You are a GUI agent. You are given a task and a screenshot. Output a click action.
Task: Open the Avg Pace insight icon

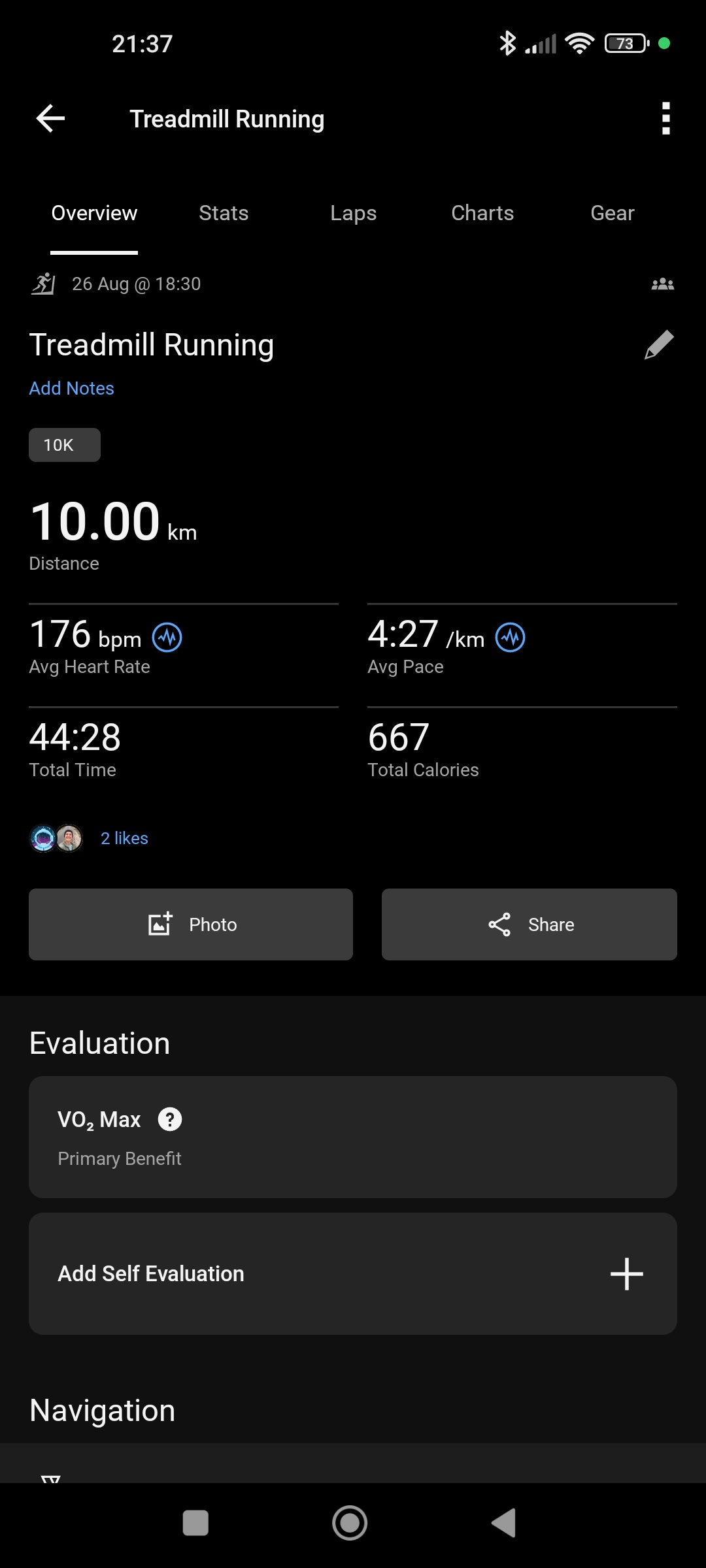click(x=510, y=637)
